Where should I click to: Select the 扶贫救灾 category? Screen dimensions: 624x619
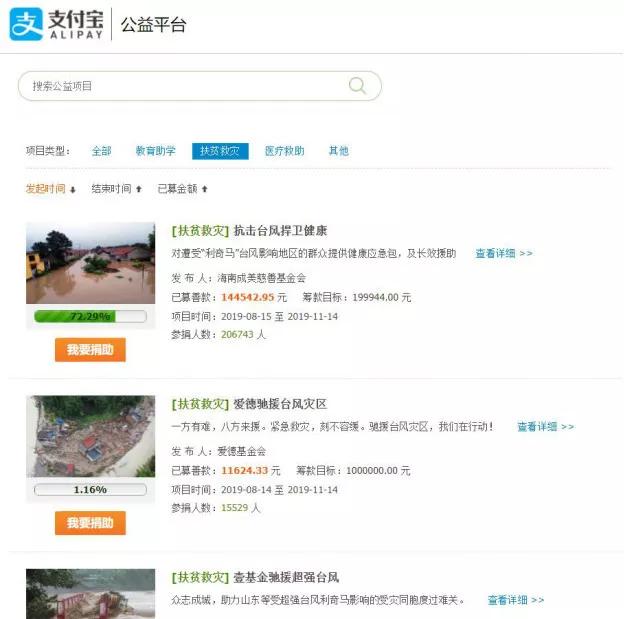(x=220, y=151)
